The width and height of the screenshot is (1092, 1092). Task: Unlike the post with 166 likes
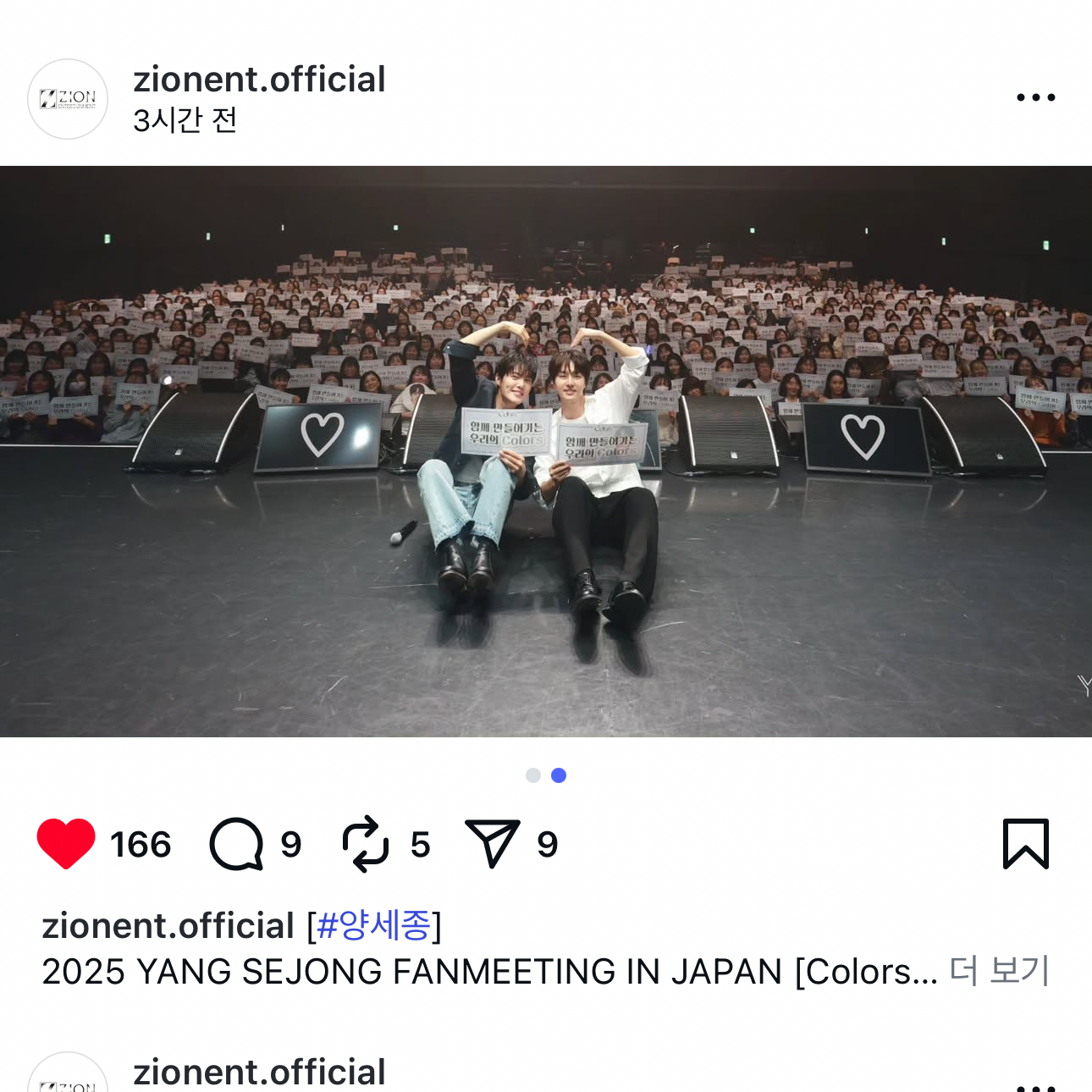(66, 844)
